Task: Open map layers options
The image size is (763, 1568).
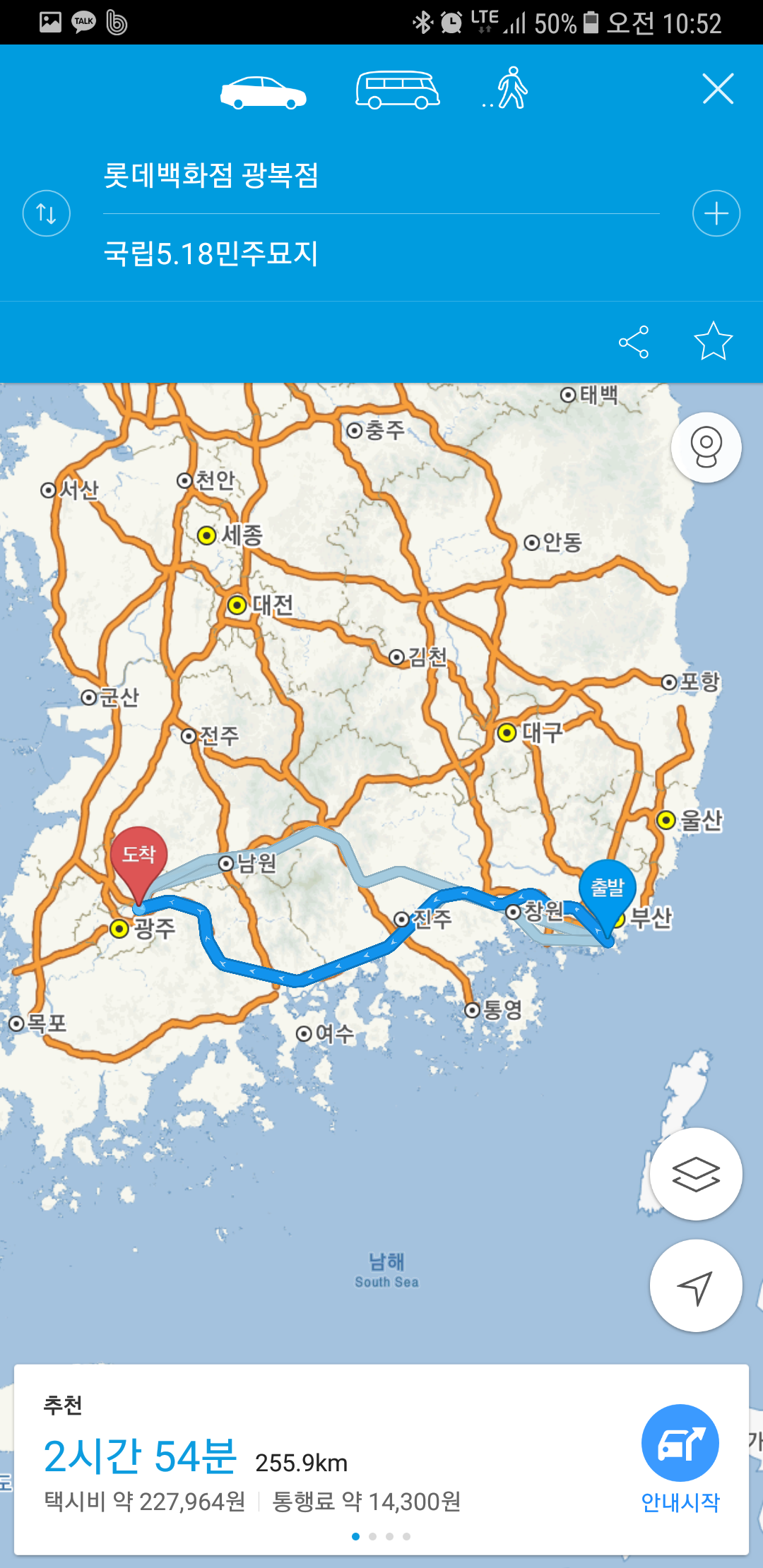Action: [x=696, y=1174]
